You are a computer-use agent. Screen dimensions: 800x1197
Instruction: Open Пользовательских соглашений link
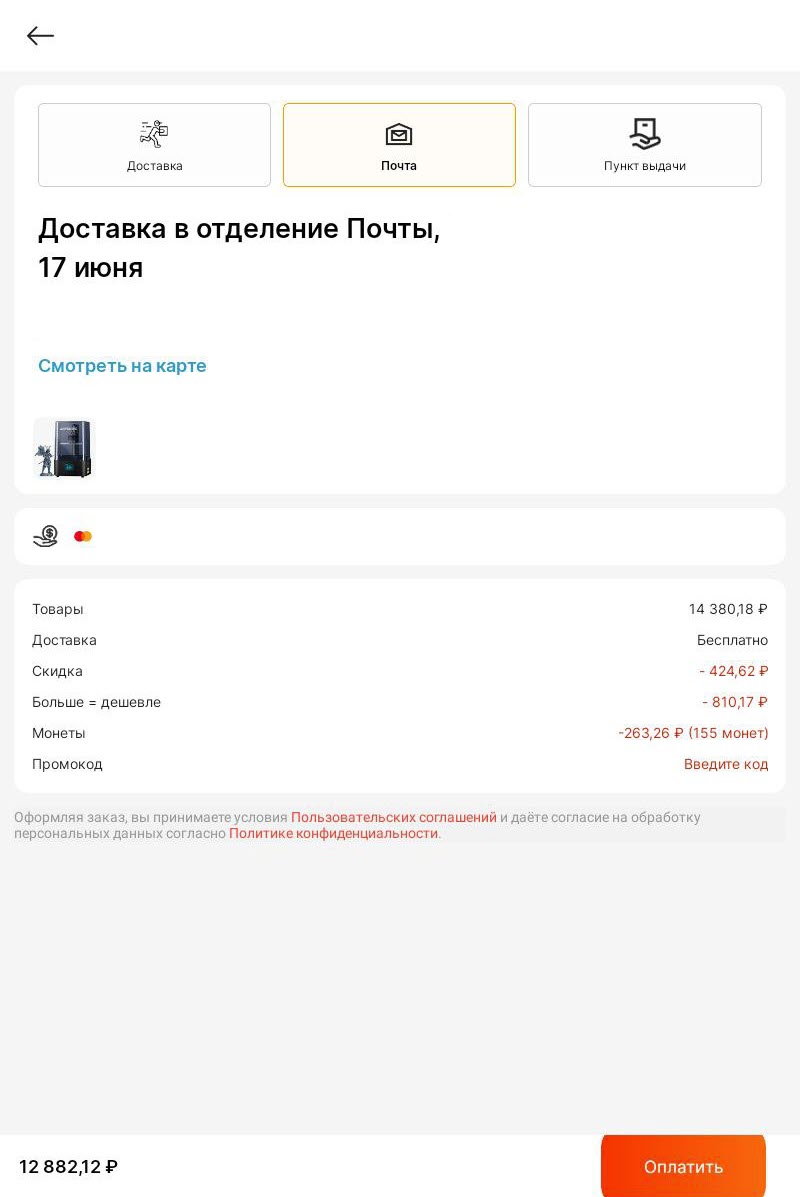point(393,817)
